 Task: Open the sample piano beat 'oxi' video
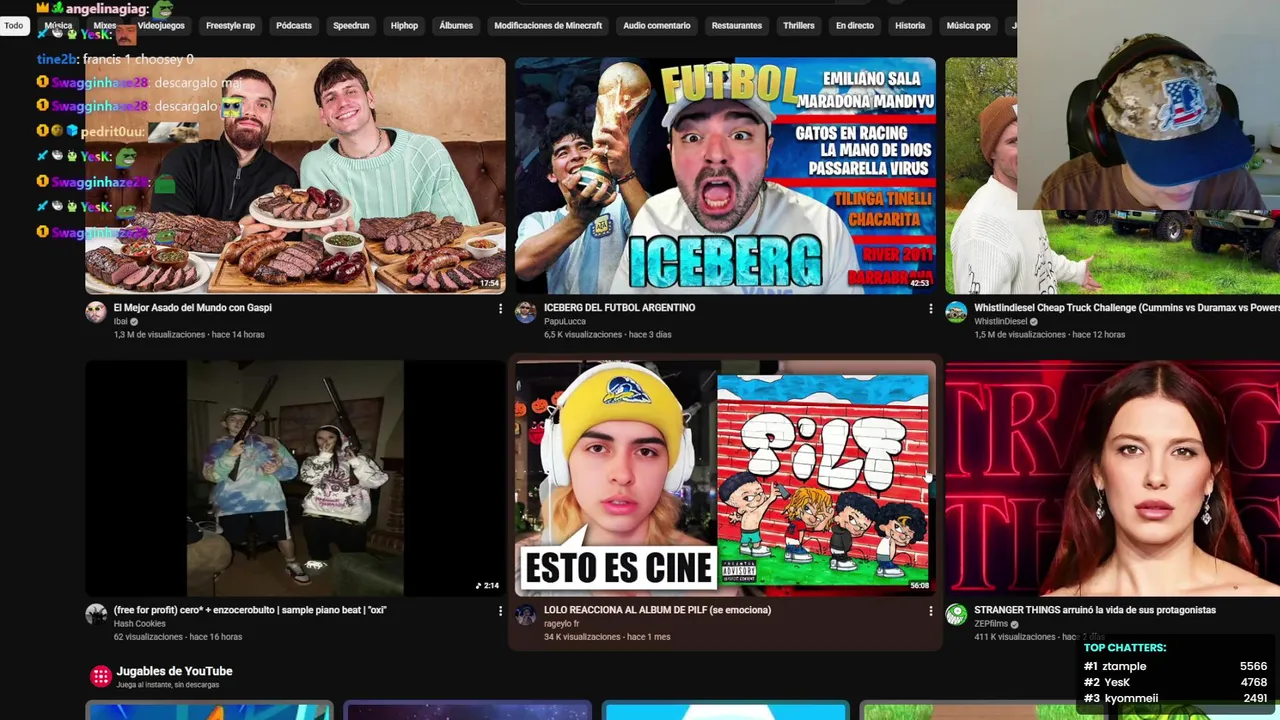[x=295, y=478]
